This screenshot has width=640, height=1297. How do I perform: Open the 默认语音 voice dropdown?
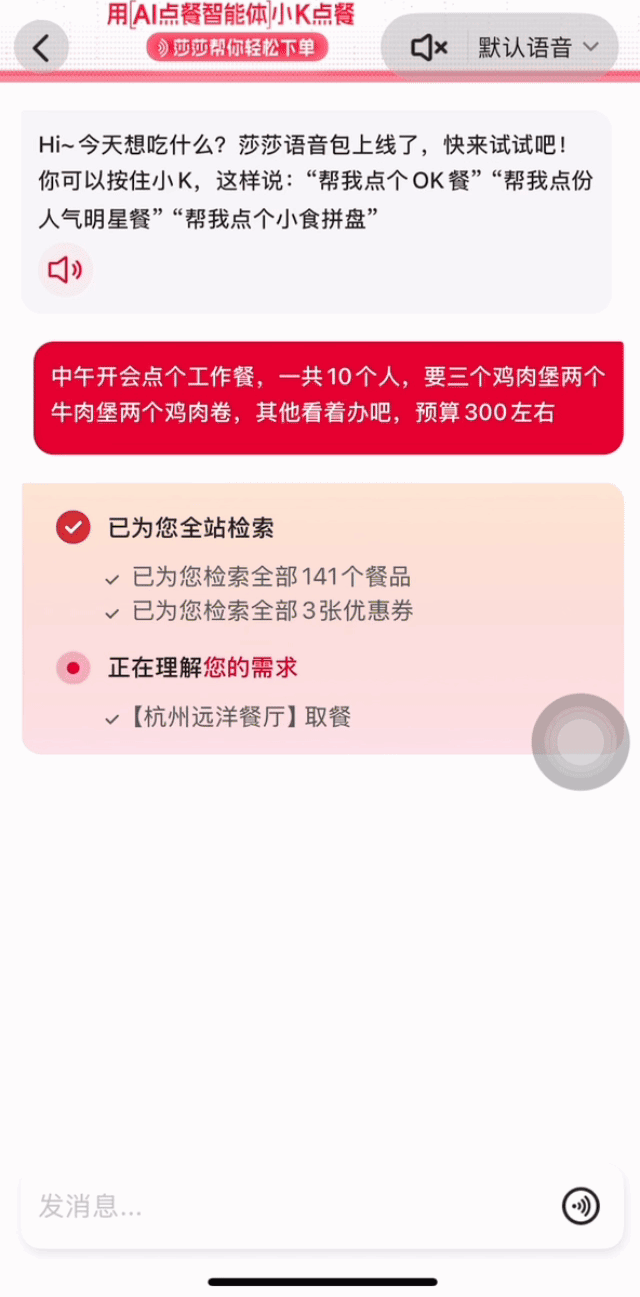click(537, 48)
